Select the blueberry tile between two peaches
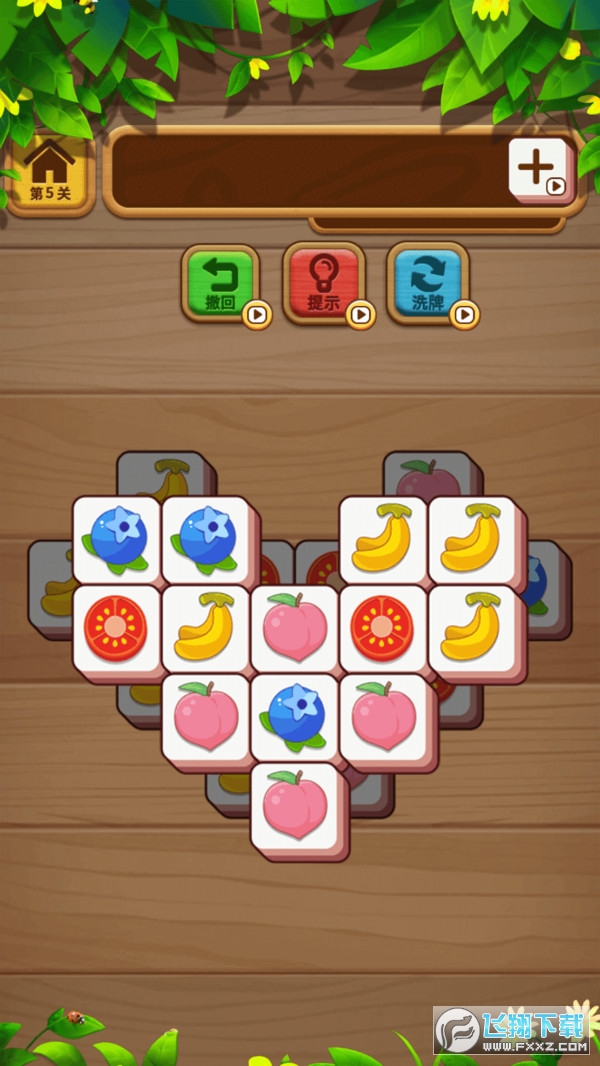The width and height of the screenshot is (600, 1066). 294,716
